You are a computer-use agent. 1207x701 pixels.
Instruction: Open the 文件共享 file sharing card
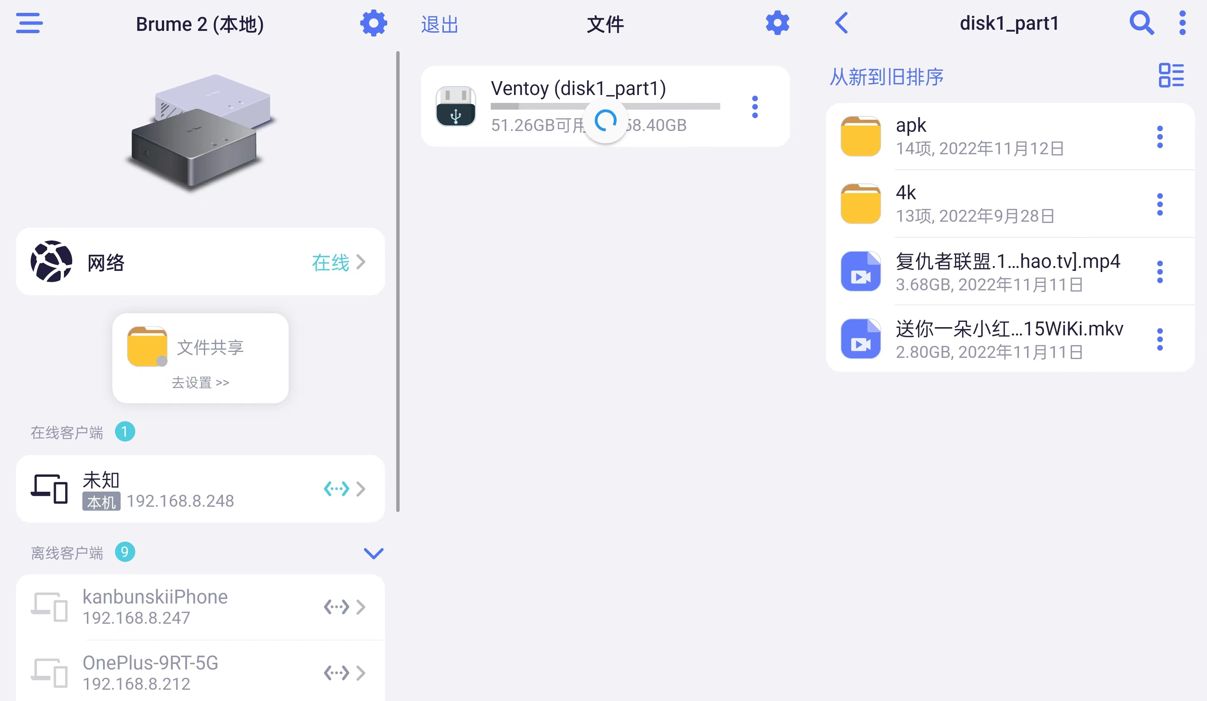(200, 358)
